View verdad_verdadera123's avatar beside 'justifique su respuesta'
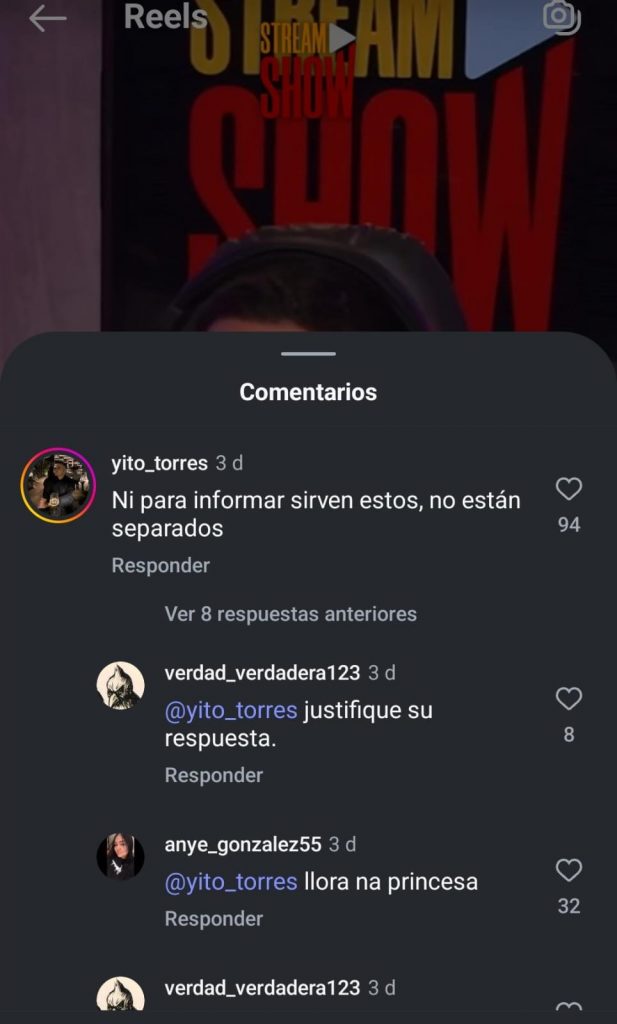The height and width of the screenshot is (1024, 617). (x=120, y=686)
